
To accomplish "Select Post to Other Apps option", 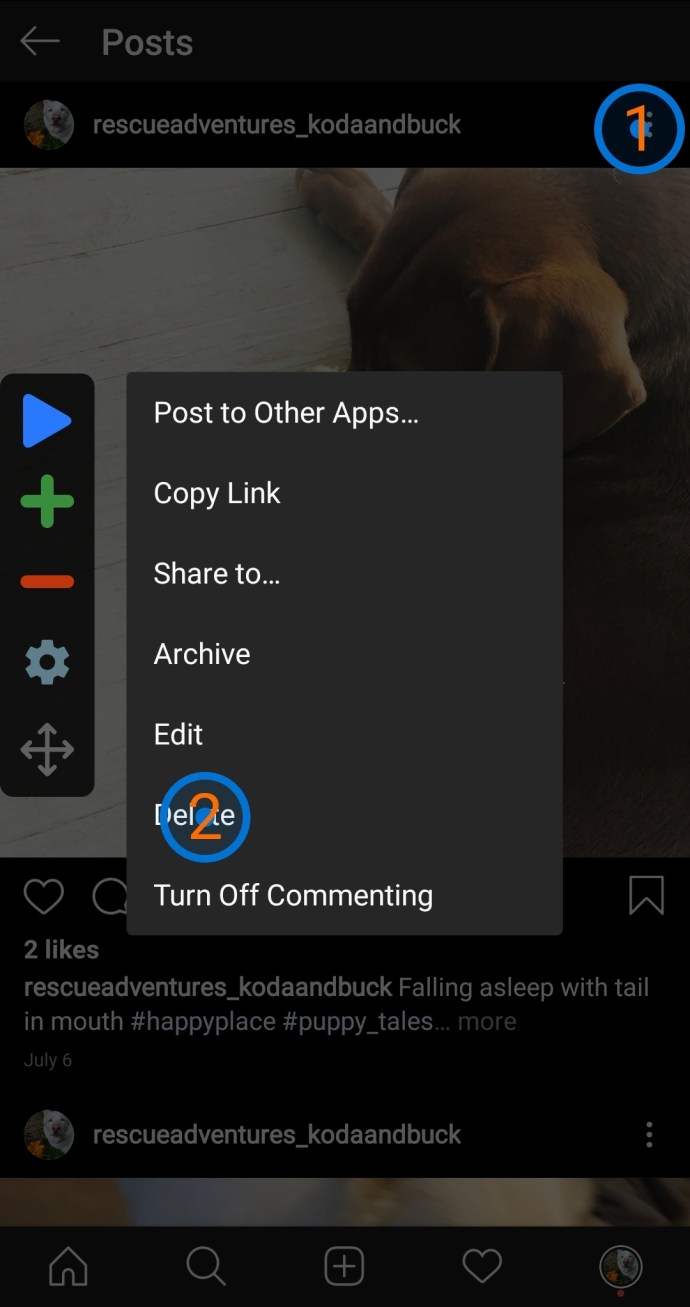I will tap(286, 413).
